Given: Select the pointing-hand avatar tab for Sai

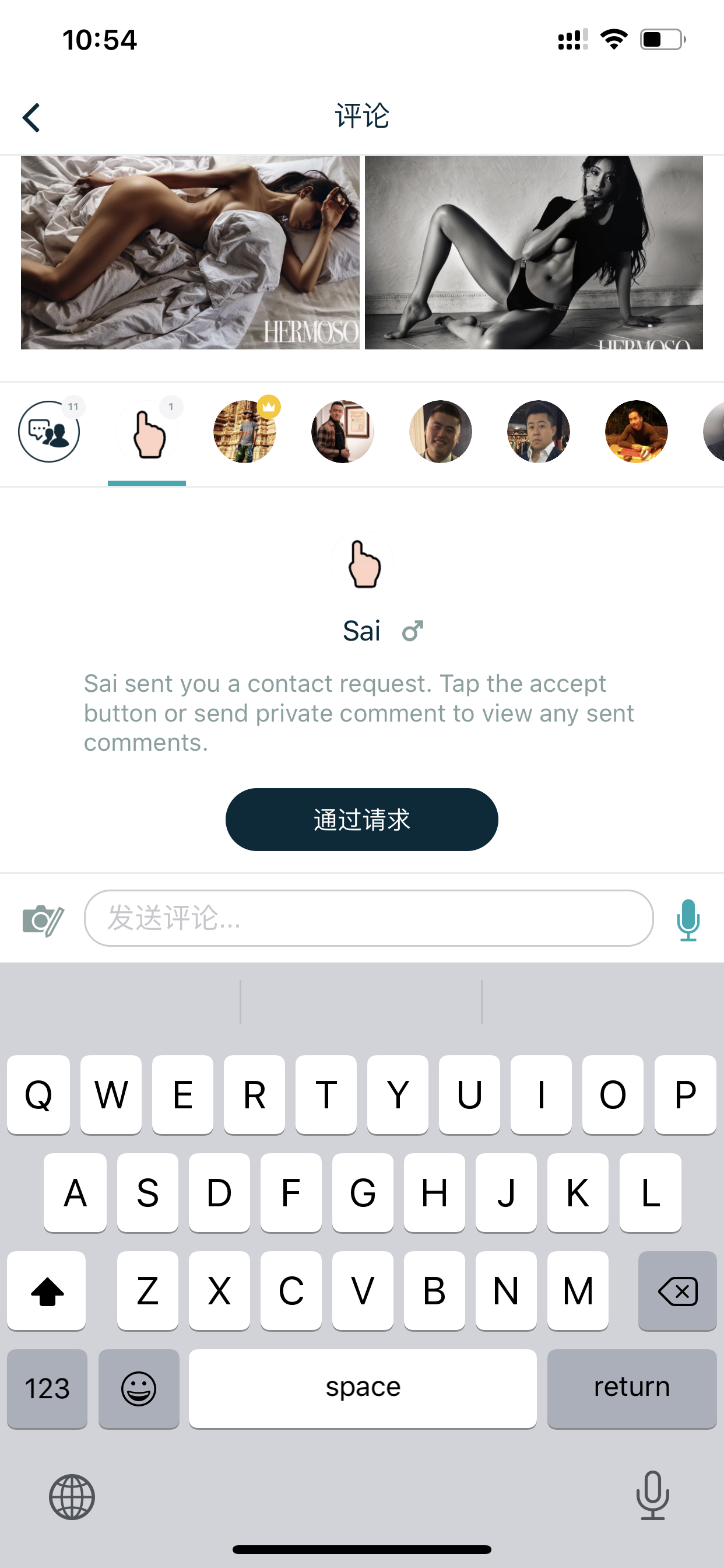Looking at the screenshot, I should (147, 431).
